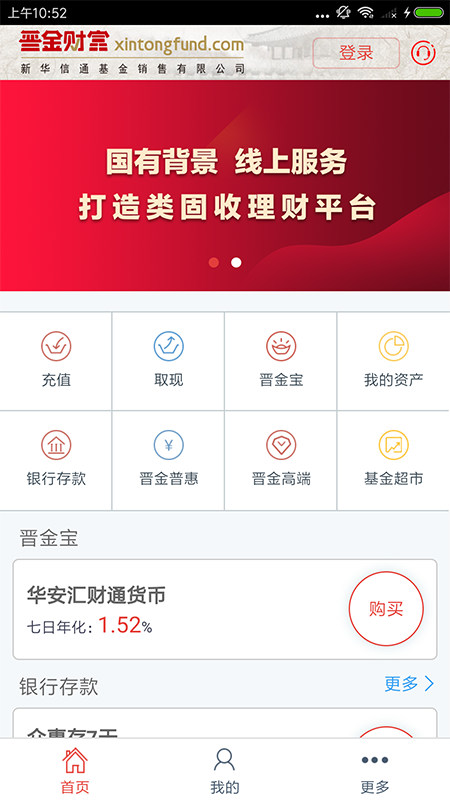450x800 pixels.
Task: Tap 更多 next to 银行存款
Action: coord(409,684)
